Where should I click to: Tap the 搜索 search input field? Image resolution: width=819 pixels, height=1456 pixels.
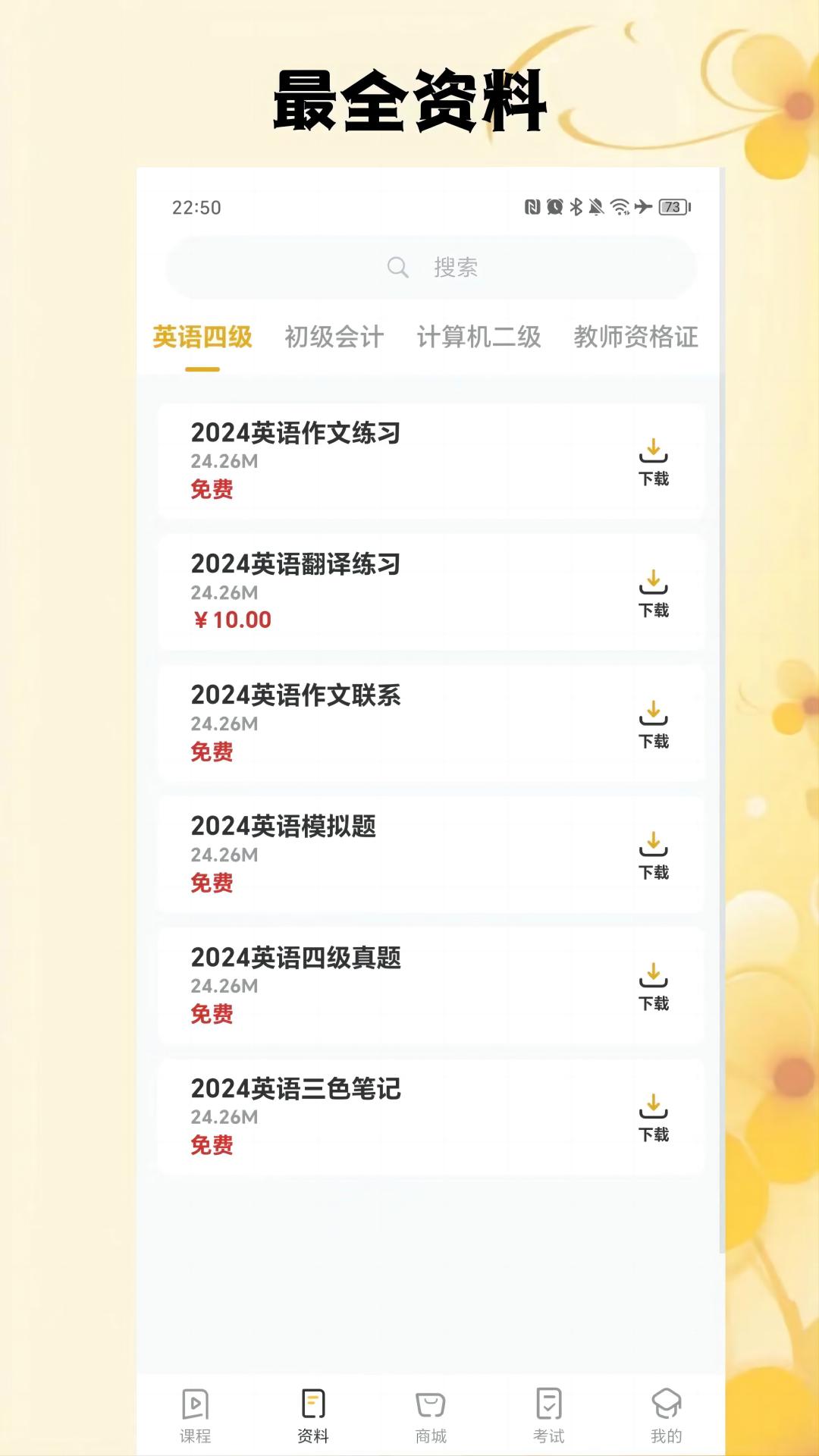coord(453,267)
